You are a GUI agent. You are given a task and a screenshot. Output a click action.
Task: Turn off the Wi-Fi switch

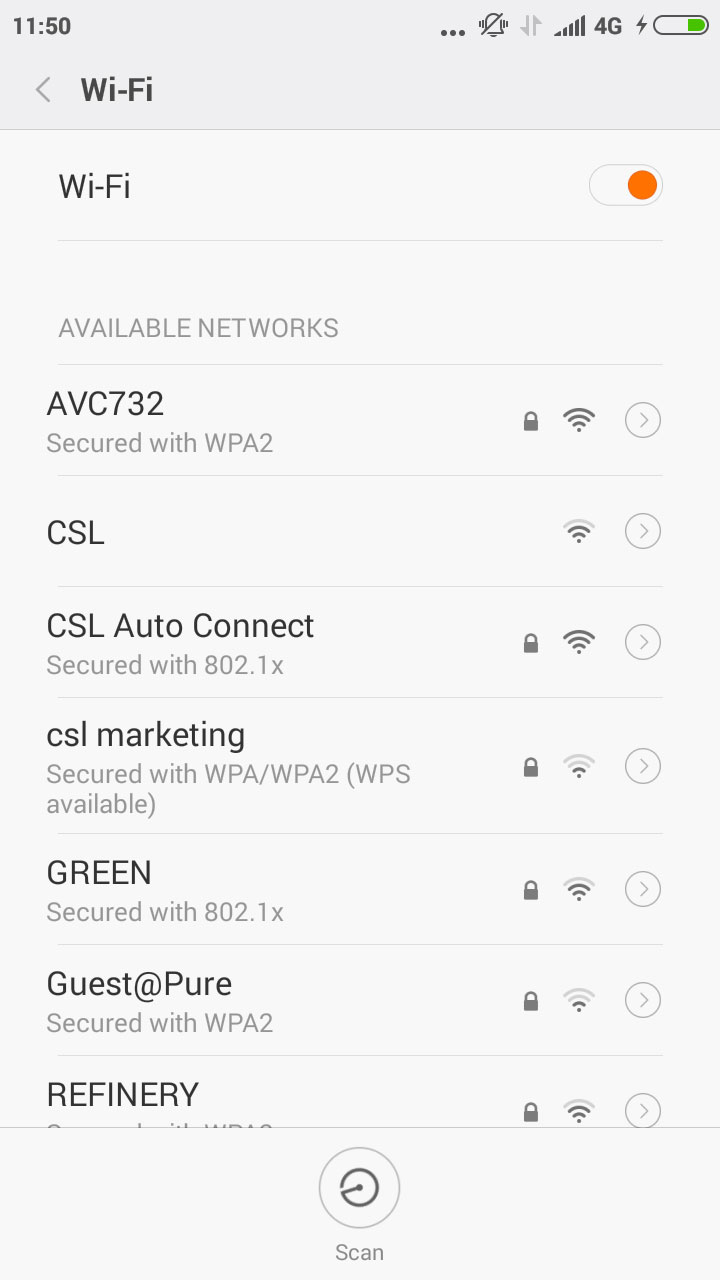(626, 186)
